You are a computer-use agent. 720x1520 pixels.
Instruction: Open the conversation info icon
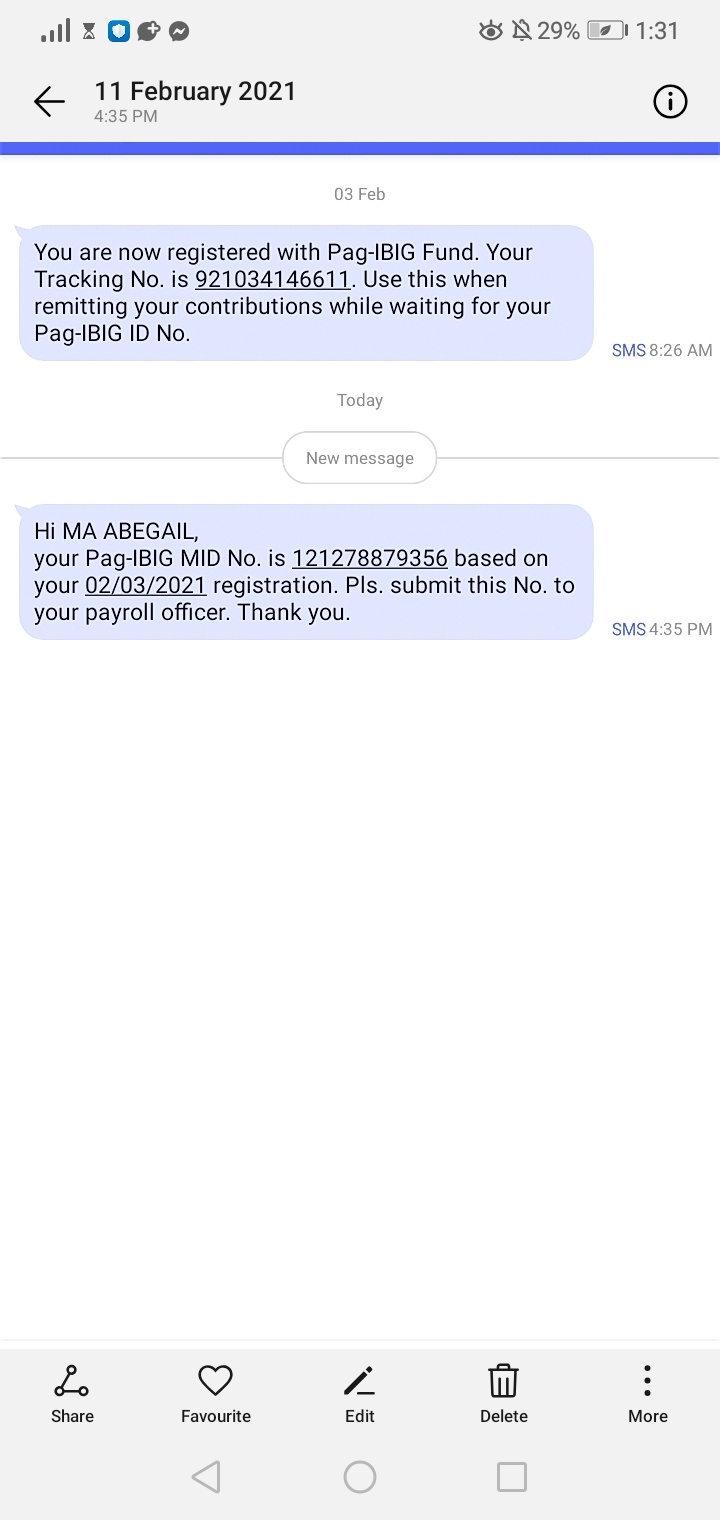[x=670, y=101]
